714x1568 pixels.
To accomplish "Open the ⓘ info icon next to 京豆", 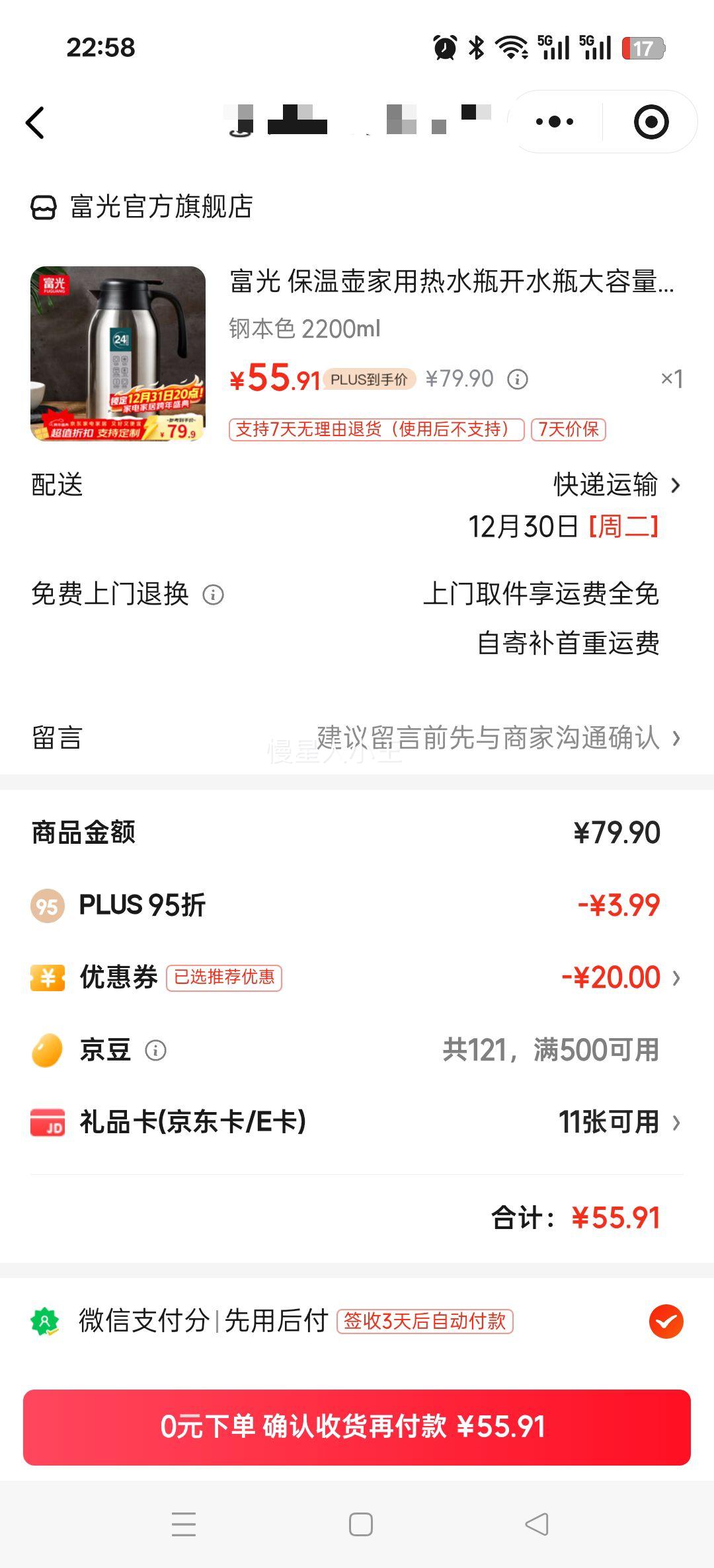I will click(155, 1051).
